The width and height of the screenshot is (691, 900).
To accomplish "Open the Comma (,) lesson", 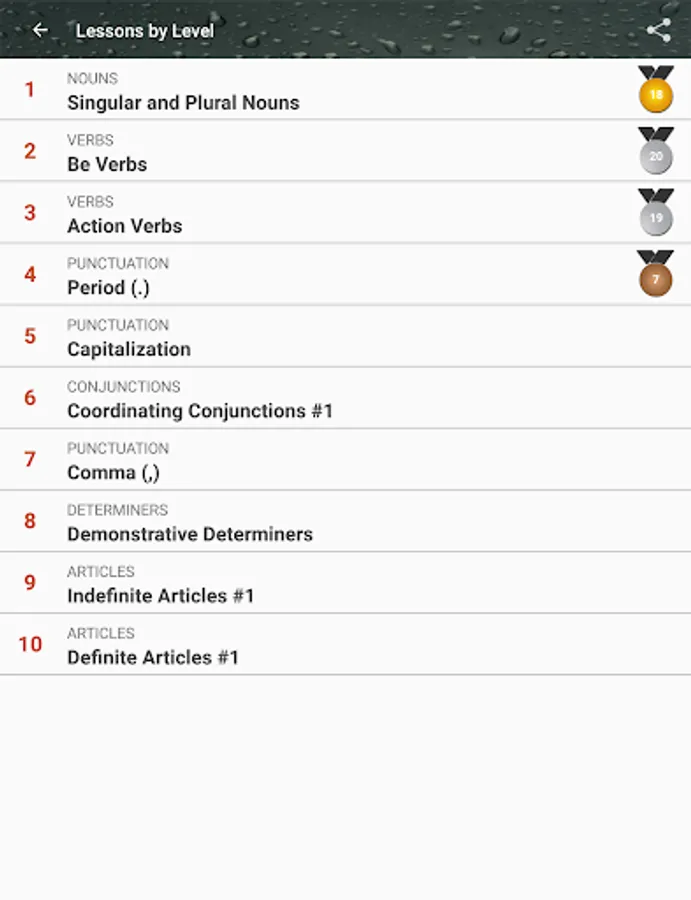I will pos(113,472).
